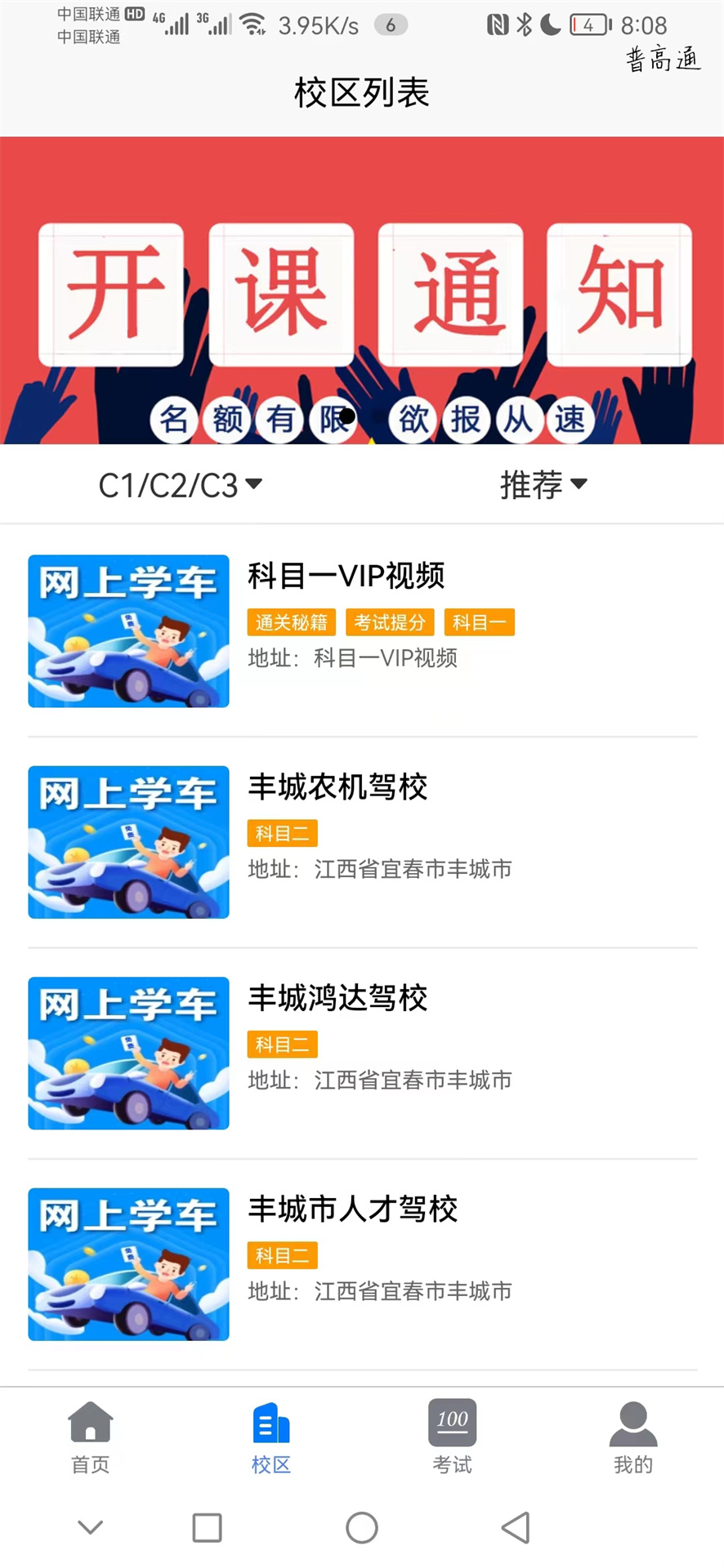The height and width of the screenshot is (1568, 724).
Task: Select the 通关秘籍 tag
Action: click(x=291, y=621)
